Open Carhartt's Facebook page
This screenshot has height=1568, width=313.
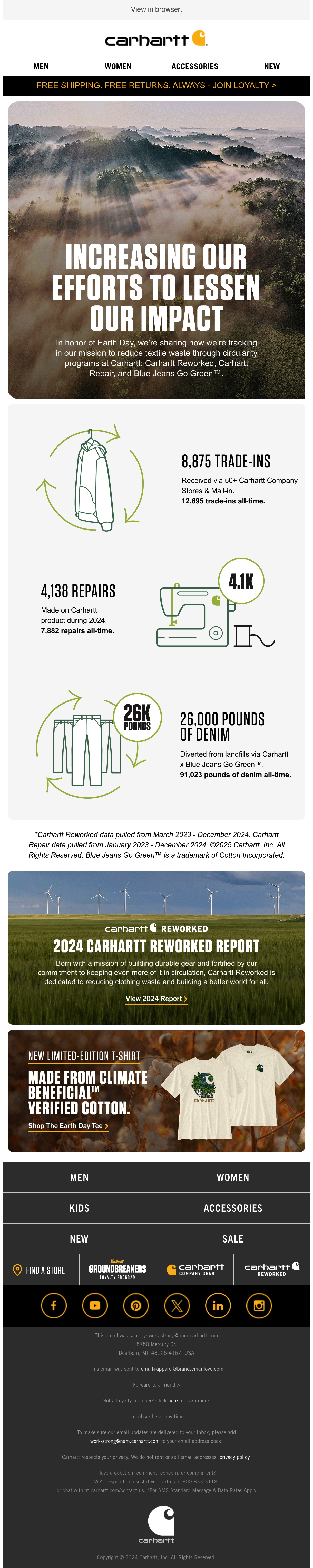pyautogui.click(x=54, y=1306)
